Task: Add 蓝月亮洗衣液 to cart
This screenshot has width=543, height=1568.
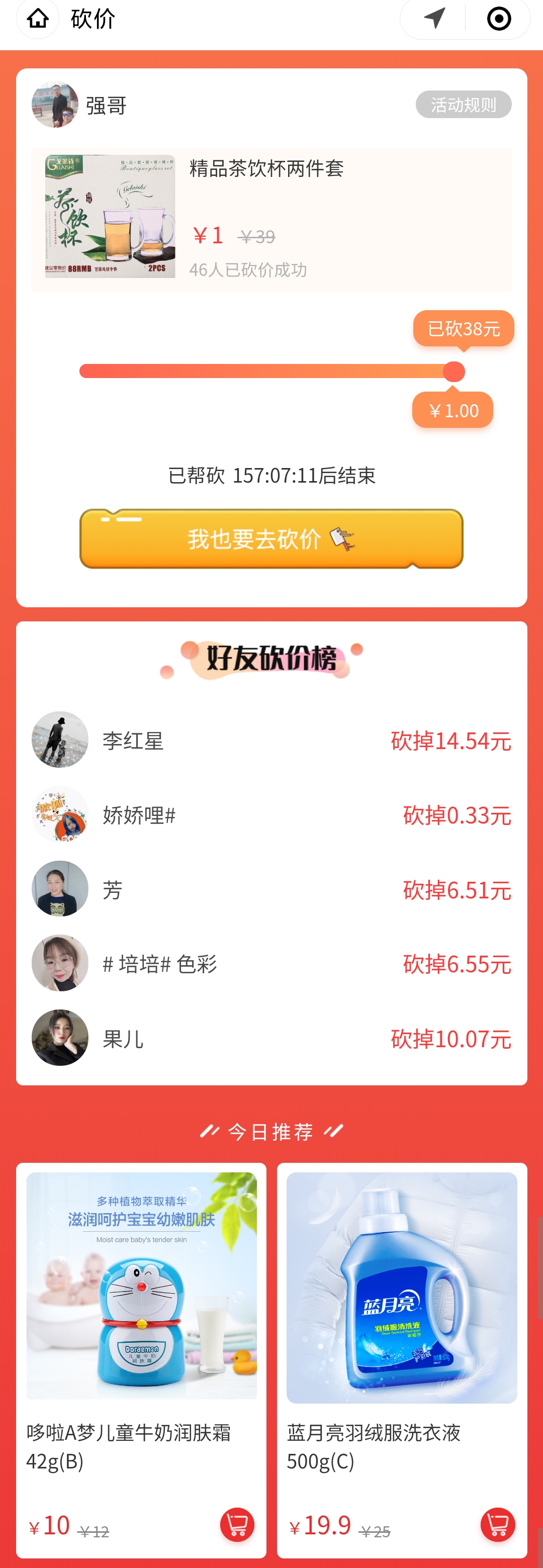Action: [497, 1524]
